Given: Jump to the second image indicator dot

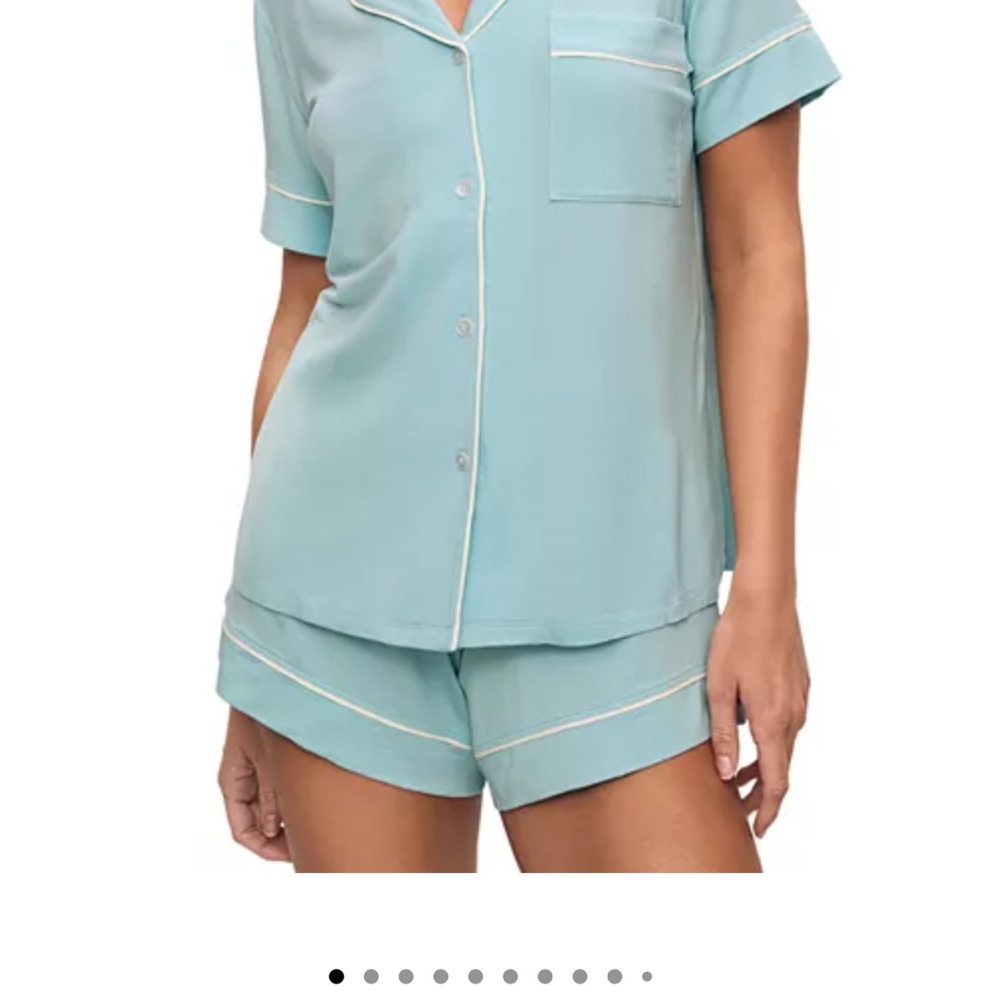Looking at the screenshot, I should [371, 976].
